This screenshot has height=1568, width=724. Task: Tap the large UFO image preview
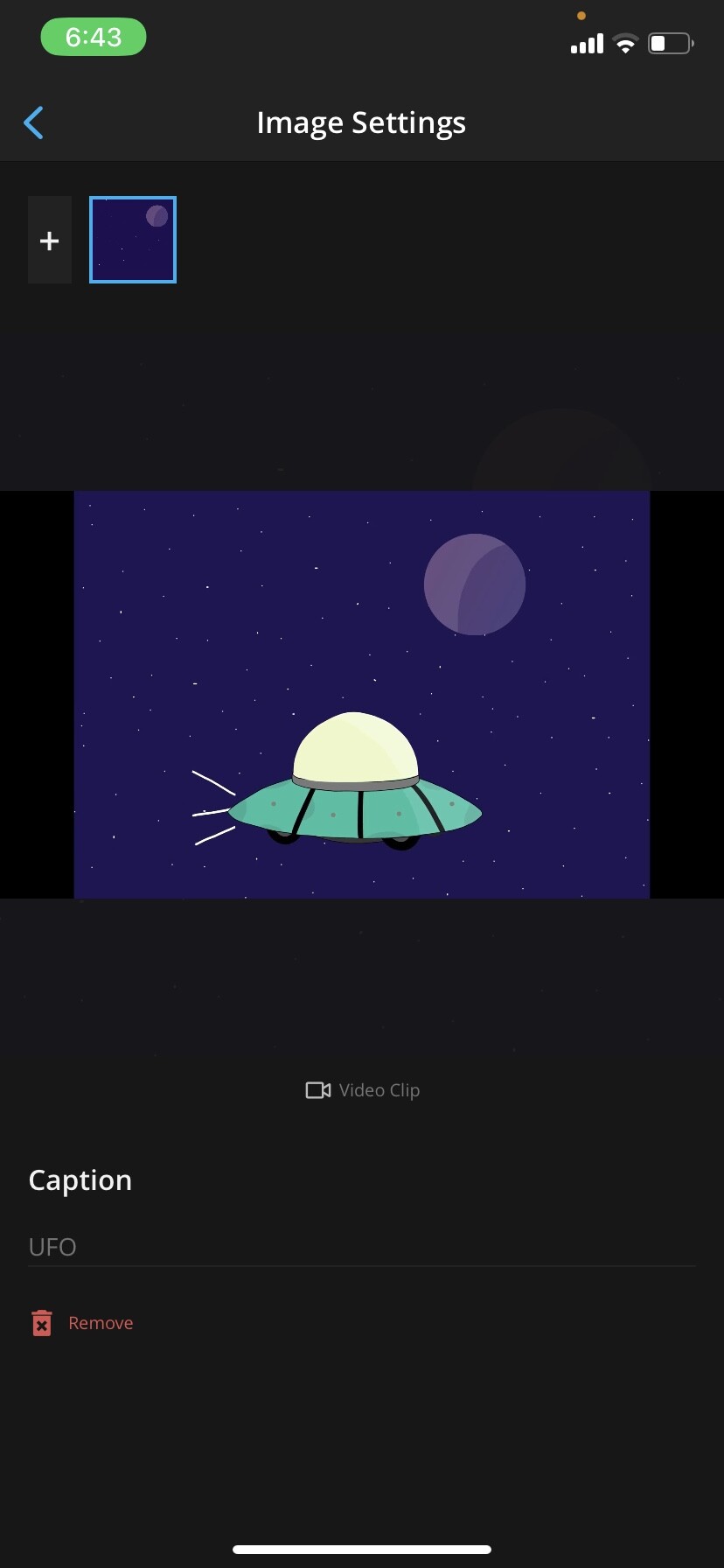coord(362,694)
